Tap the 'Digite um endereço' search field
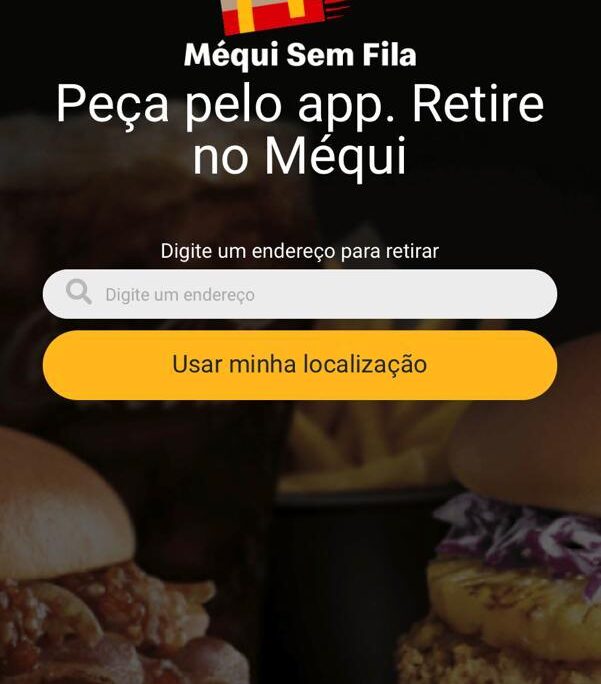Image resolution: width=601 pixels, height=684 pixels. (300, 294)
